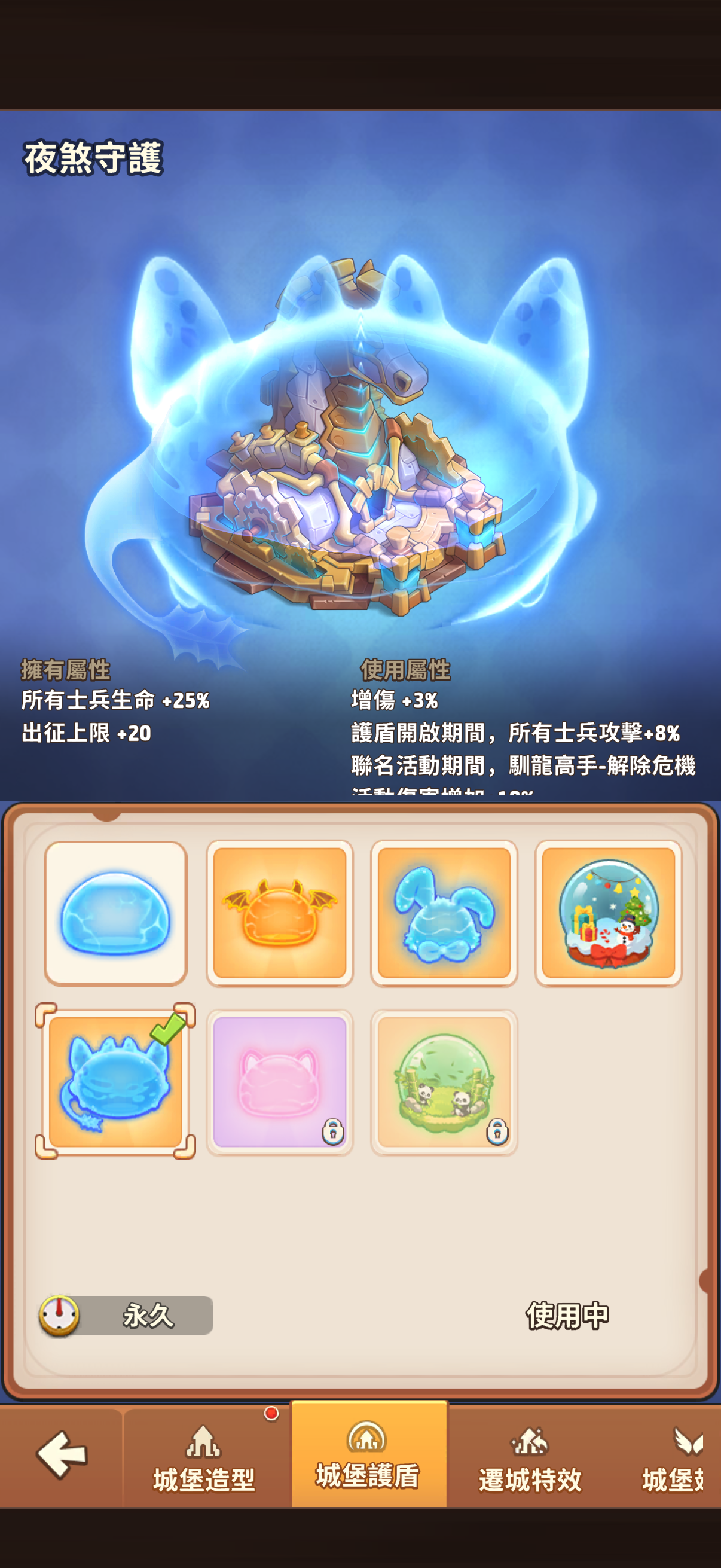Select the plain blue dome shield

(115, 913)
